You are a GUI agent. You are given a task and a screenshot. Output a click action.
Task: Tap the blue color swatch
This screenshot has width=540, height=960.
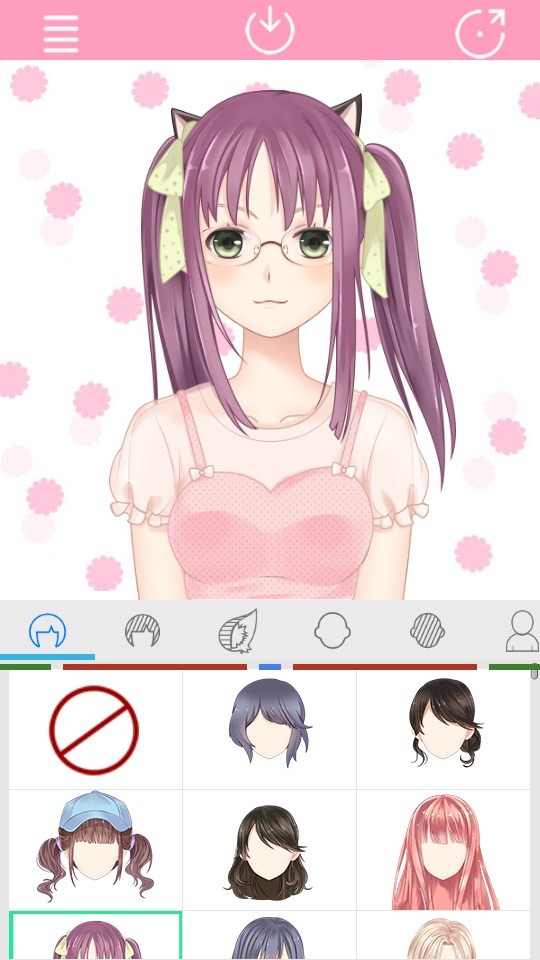tap(270, 667)
